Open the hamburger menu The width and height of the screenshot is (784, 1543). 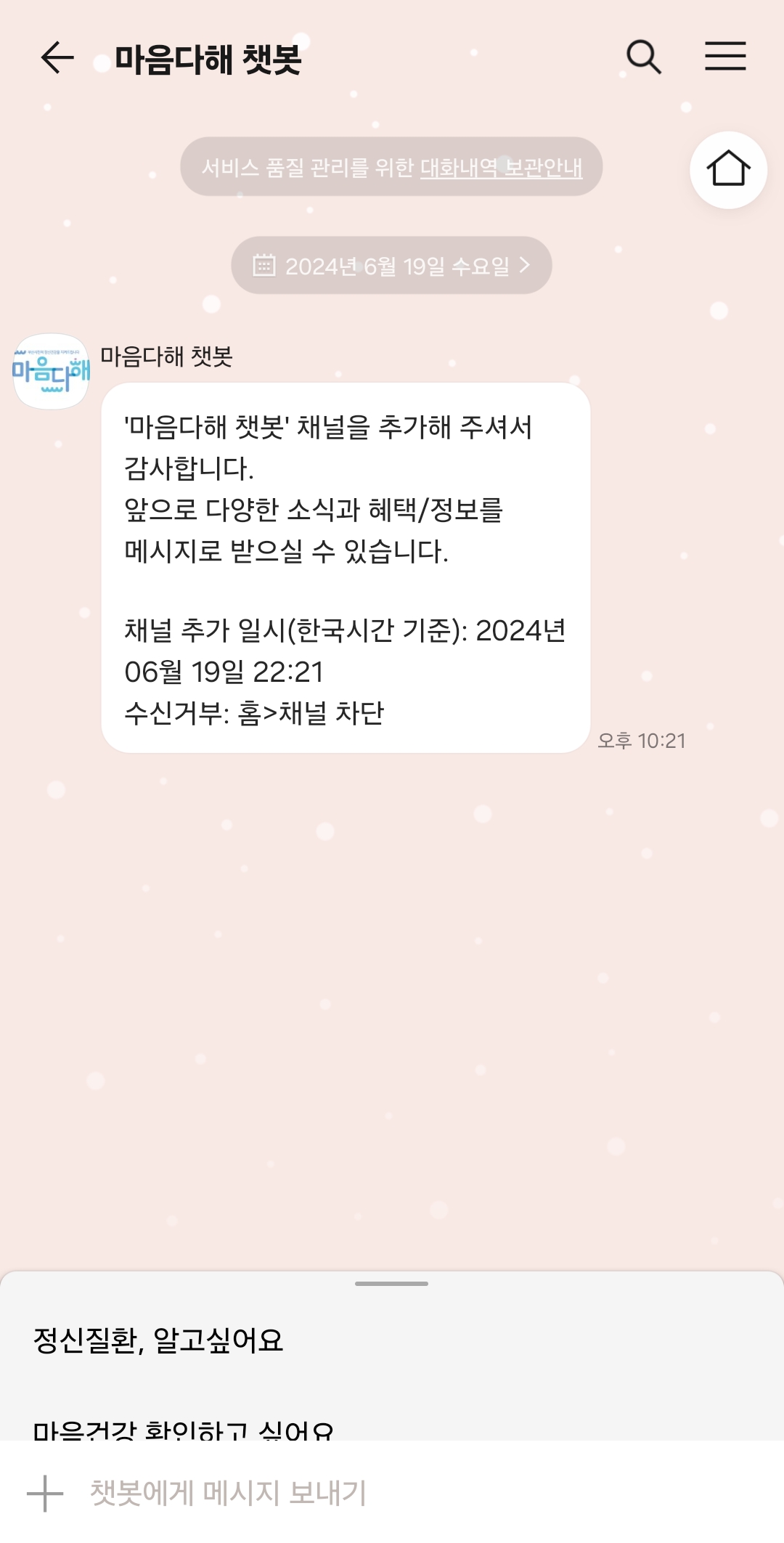pos(725,57)
